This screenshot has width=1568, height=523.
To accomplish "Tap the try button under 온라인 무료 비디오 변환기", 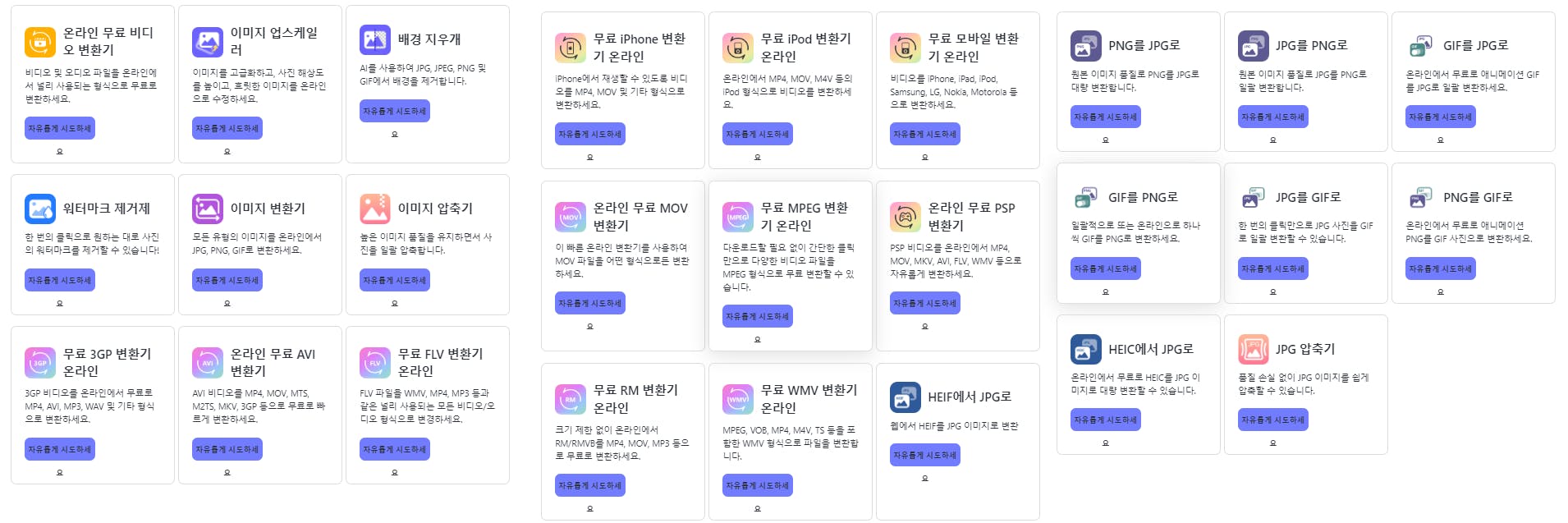I will click(60, 128).
